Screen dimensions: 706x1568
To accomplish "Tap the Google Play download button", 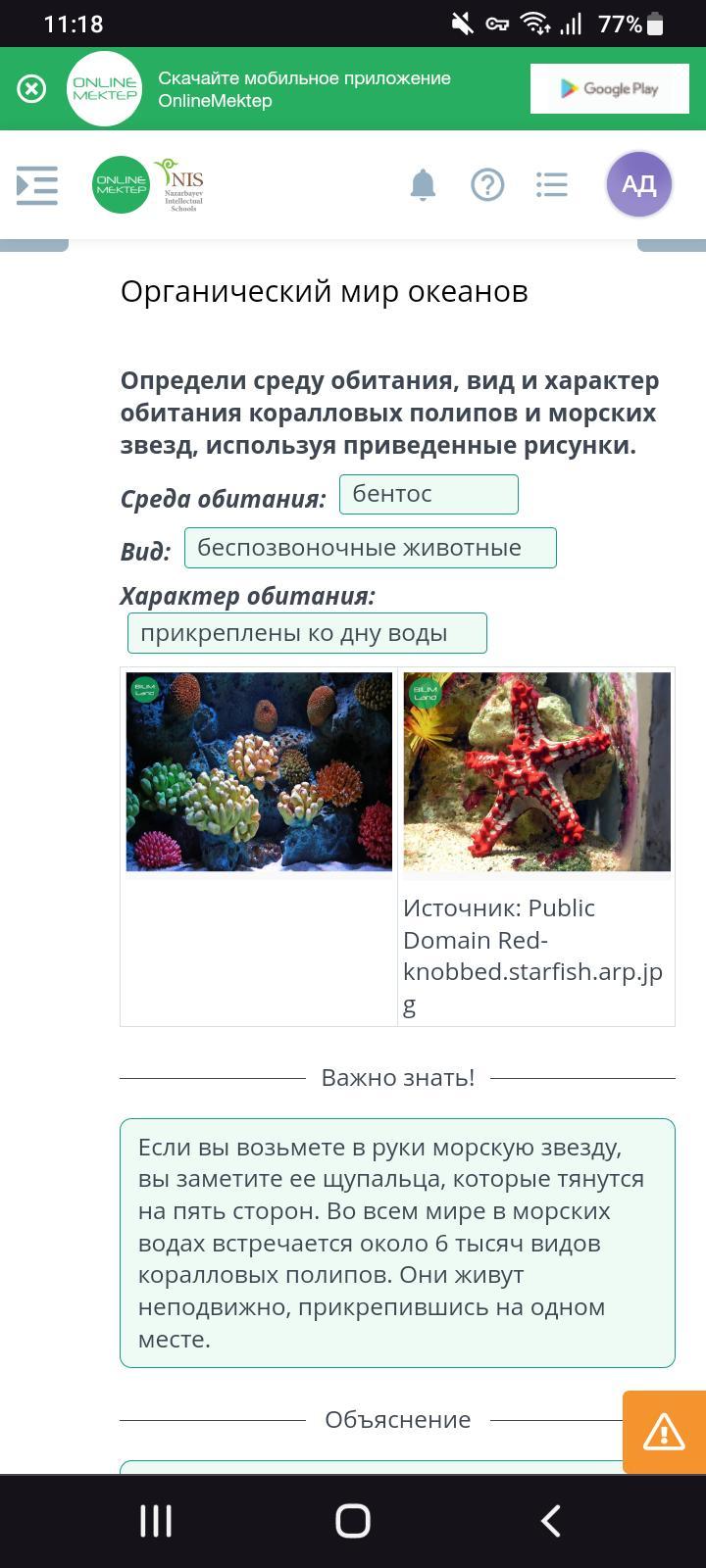I will click(609, 89).
